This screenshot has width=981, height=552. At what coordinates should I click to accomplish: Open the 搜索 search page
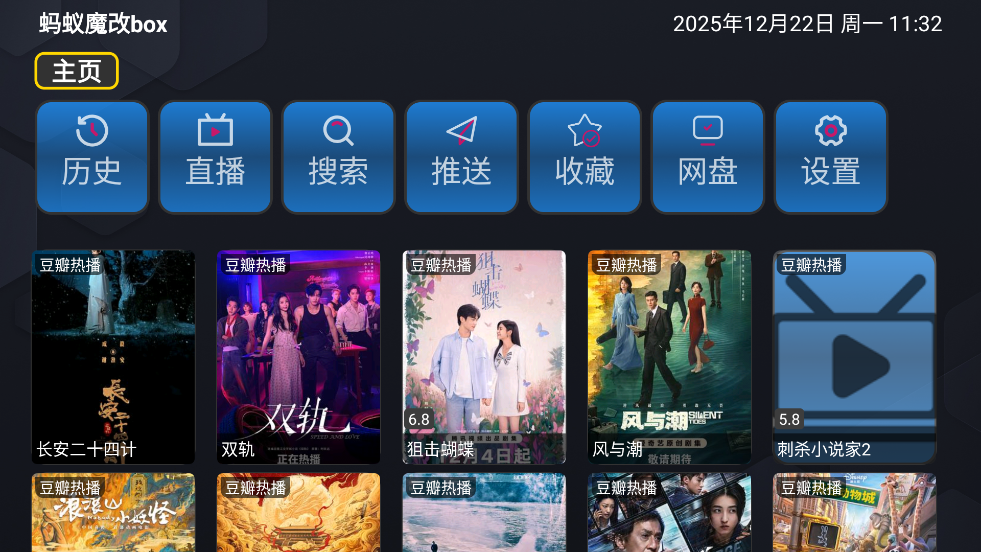[x=338, y=157]
